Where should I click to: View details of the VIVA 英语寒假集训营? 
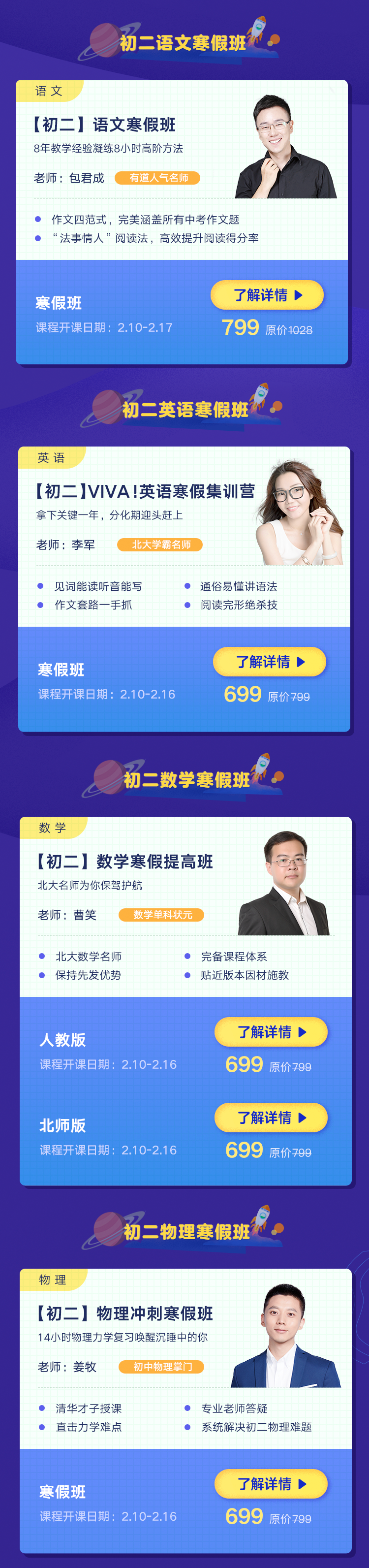(x=269, y=662)
